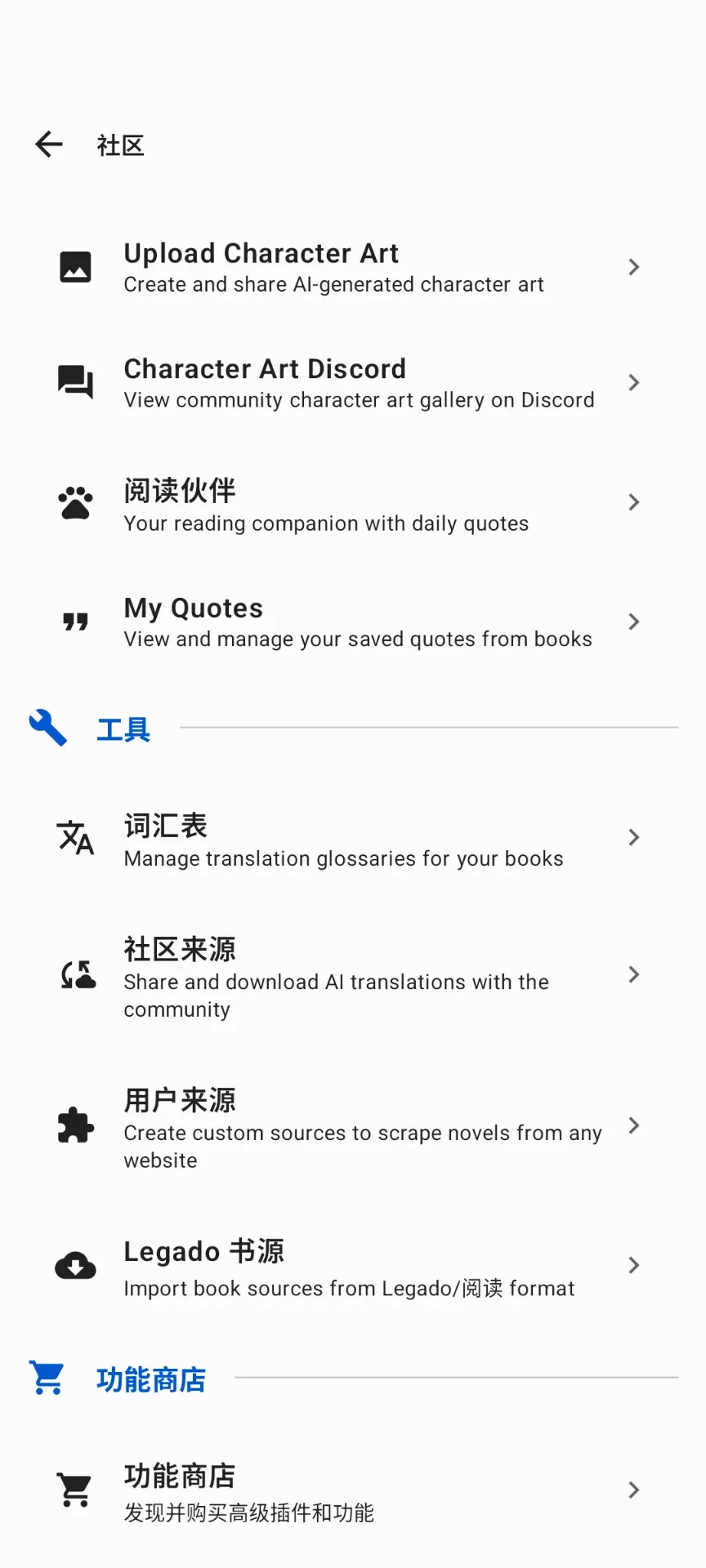View My Quotes
706x1568 pixels.
pyautogui.click(x=351, y=622)
